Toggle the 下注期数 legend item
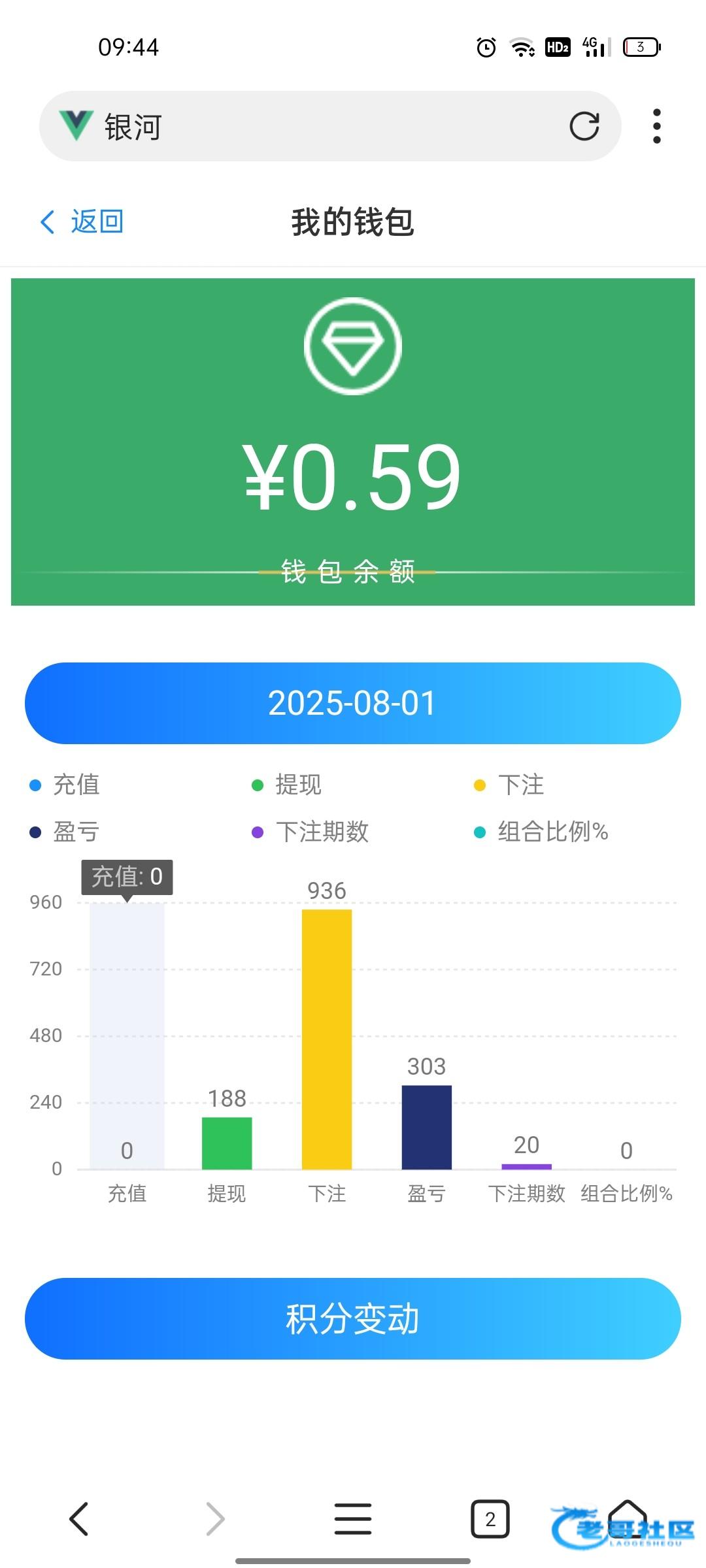The image size is (706, 1568). (x=311, y=832)
